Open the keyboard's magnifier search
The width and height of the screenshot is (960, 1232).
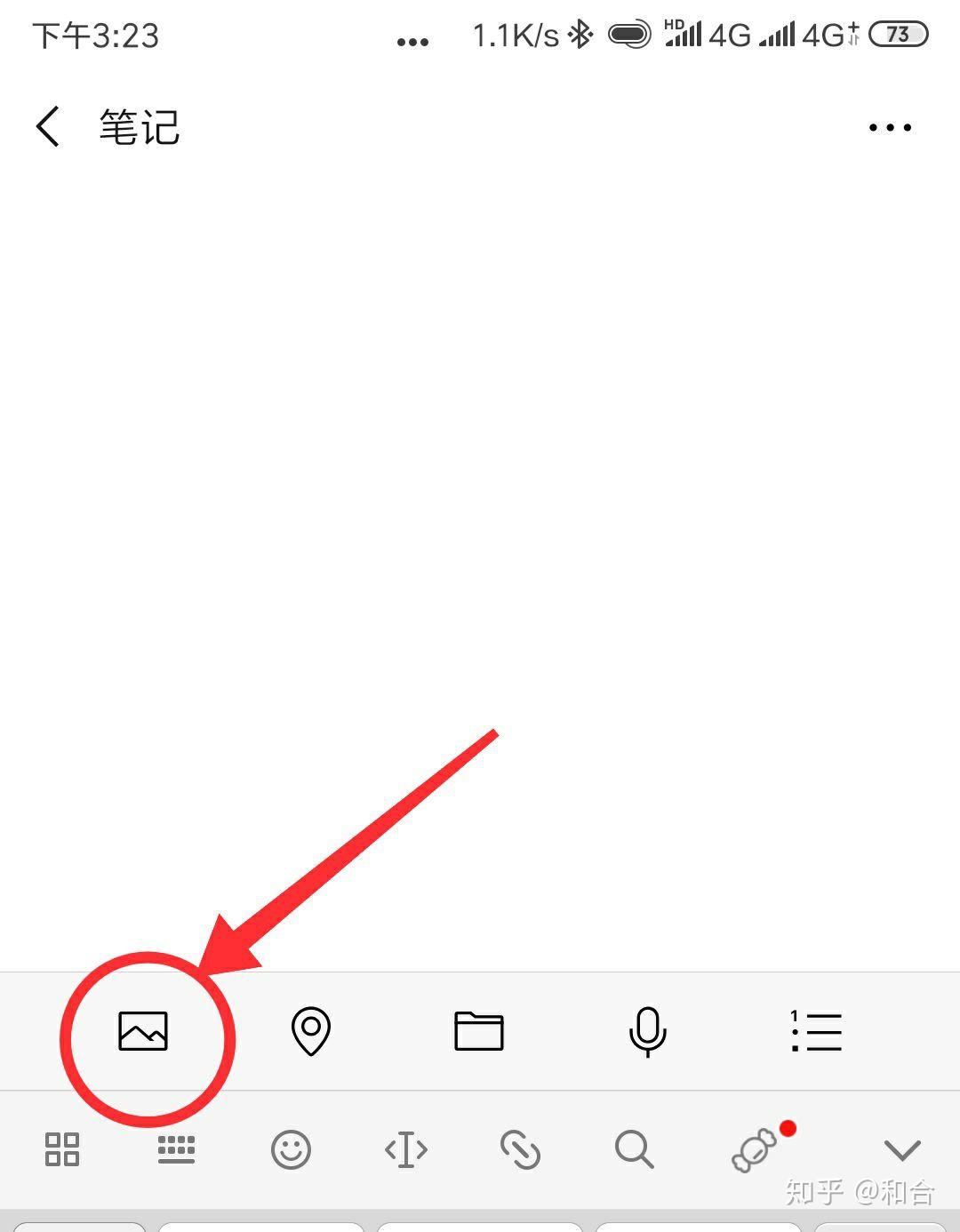(x=635, y=1149)
